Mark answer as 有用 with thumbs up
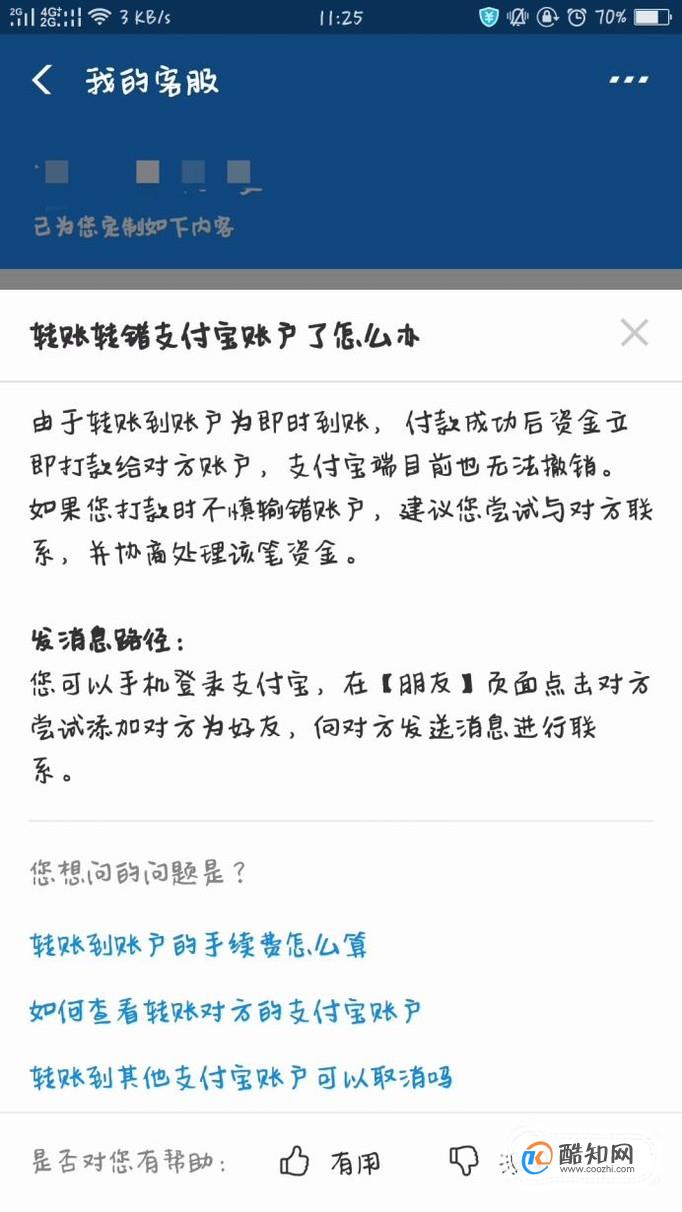The width and height of the screenshot is (682, 1212). (329, 1161)
